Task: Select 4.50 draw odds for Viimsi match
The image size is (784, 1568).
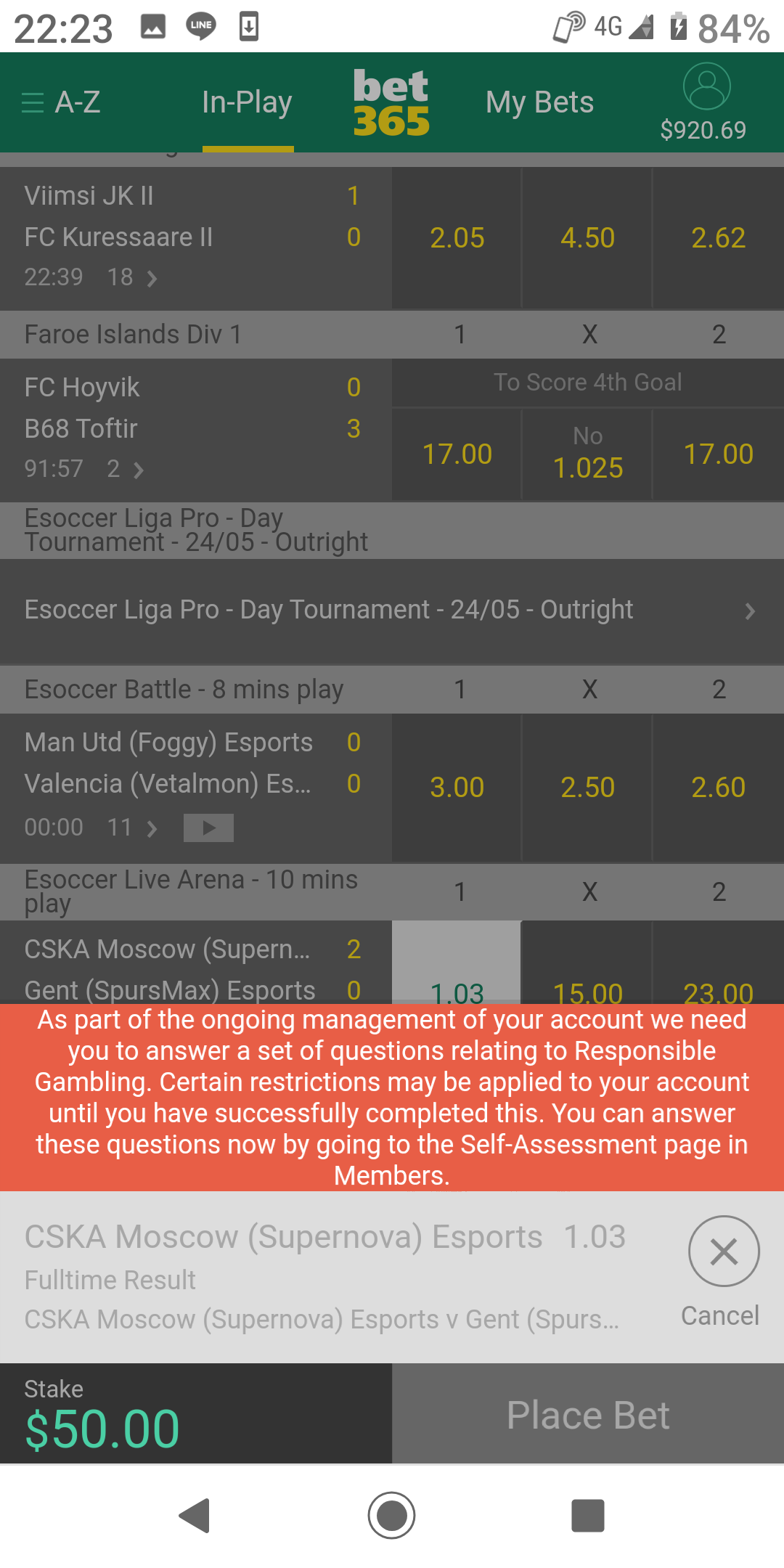Action: (587, 238)
